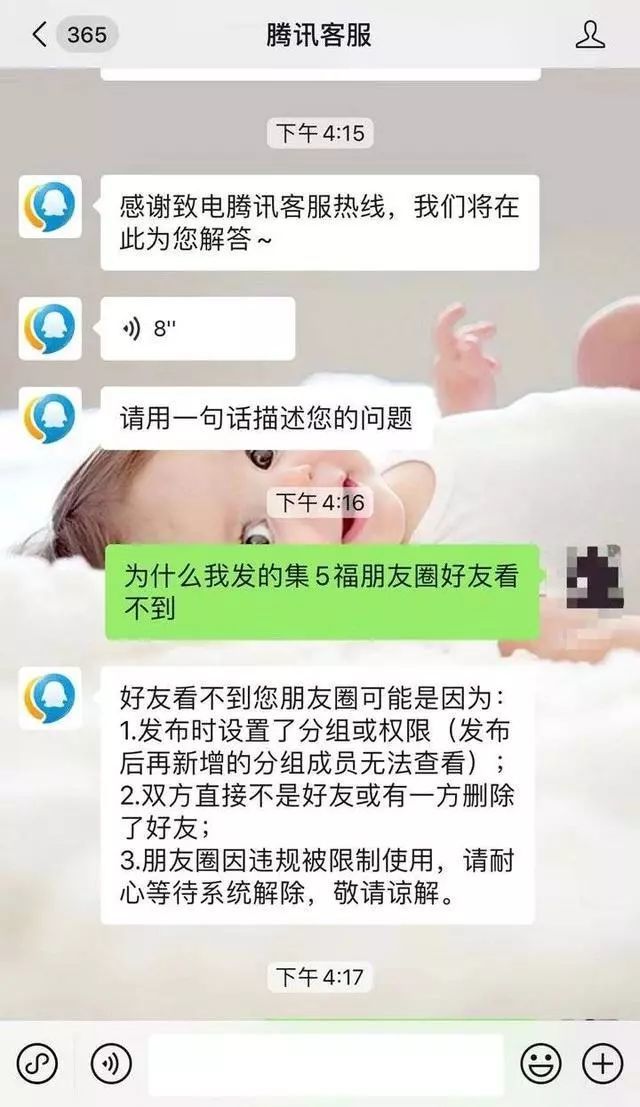The height and width of the screenshot is (1107, 640).
Task: Go back to the chat list
Action: point(73,34)
